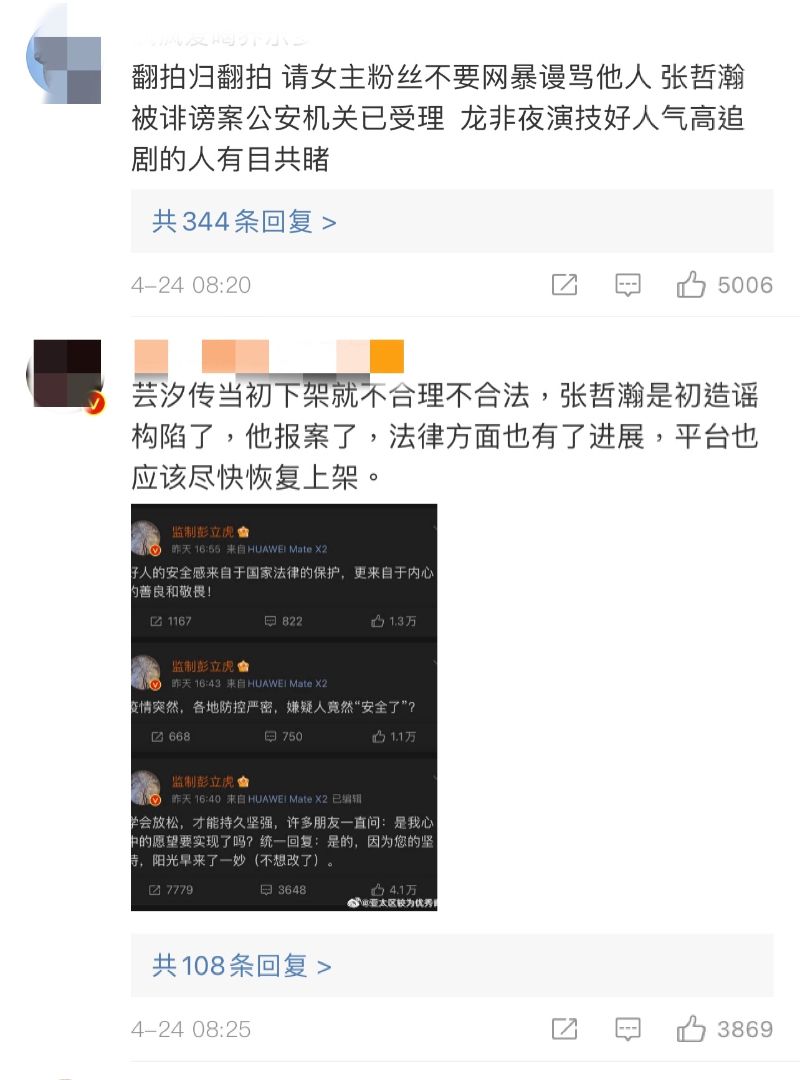
Task: Repost the 4-24 08:25 comment
Action: (x=564, y=1029)
